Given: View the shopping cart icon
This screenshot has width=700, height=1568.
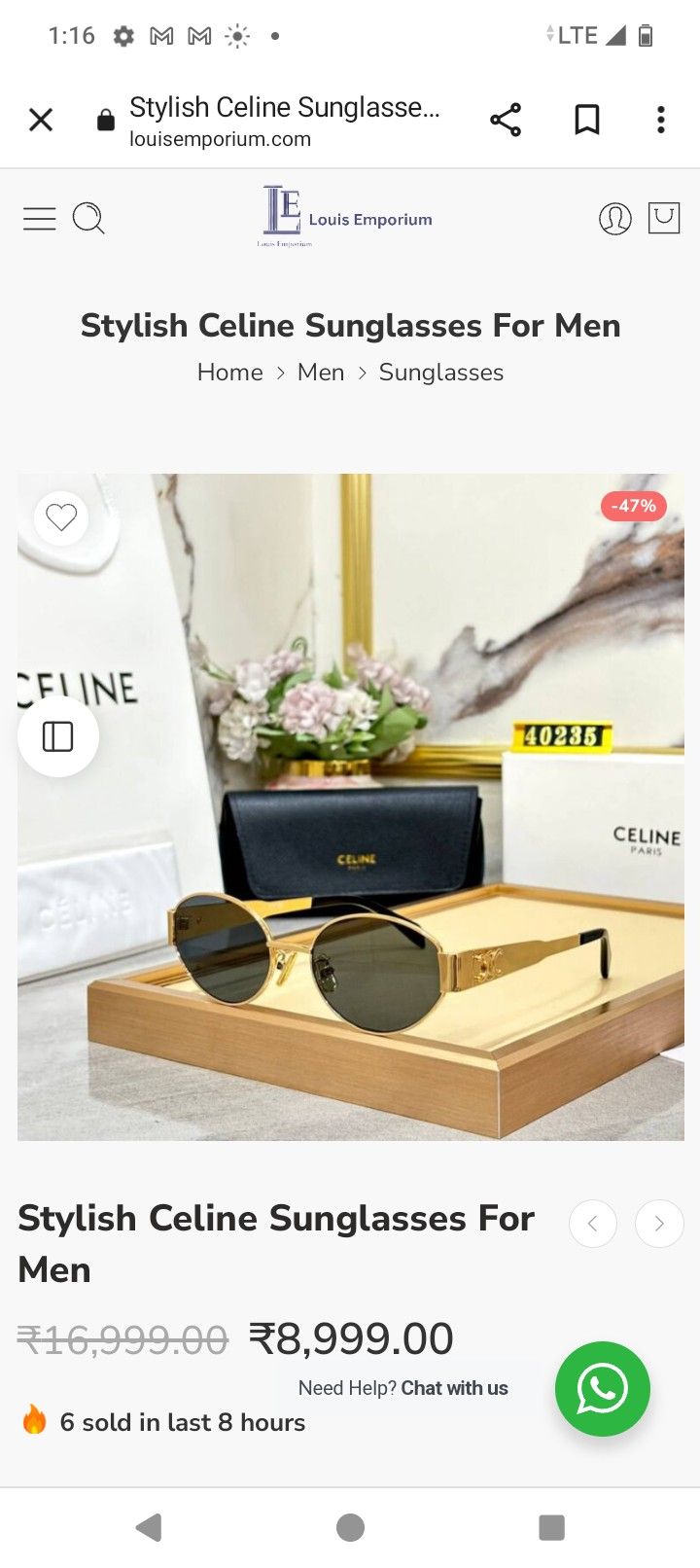Looking at the screenshot, I should pyautogui.click(x=664, y=218).
